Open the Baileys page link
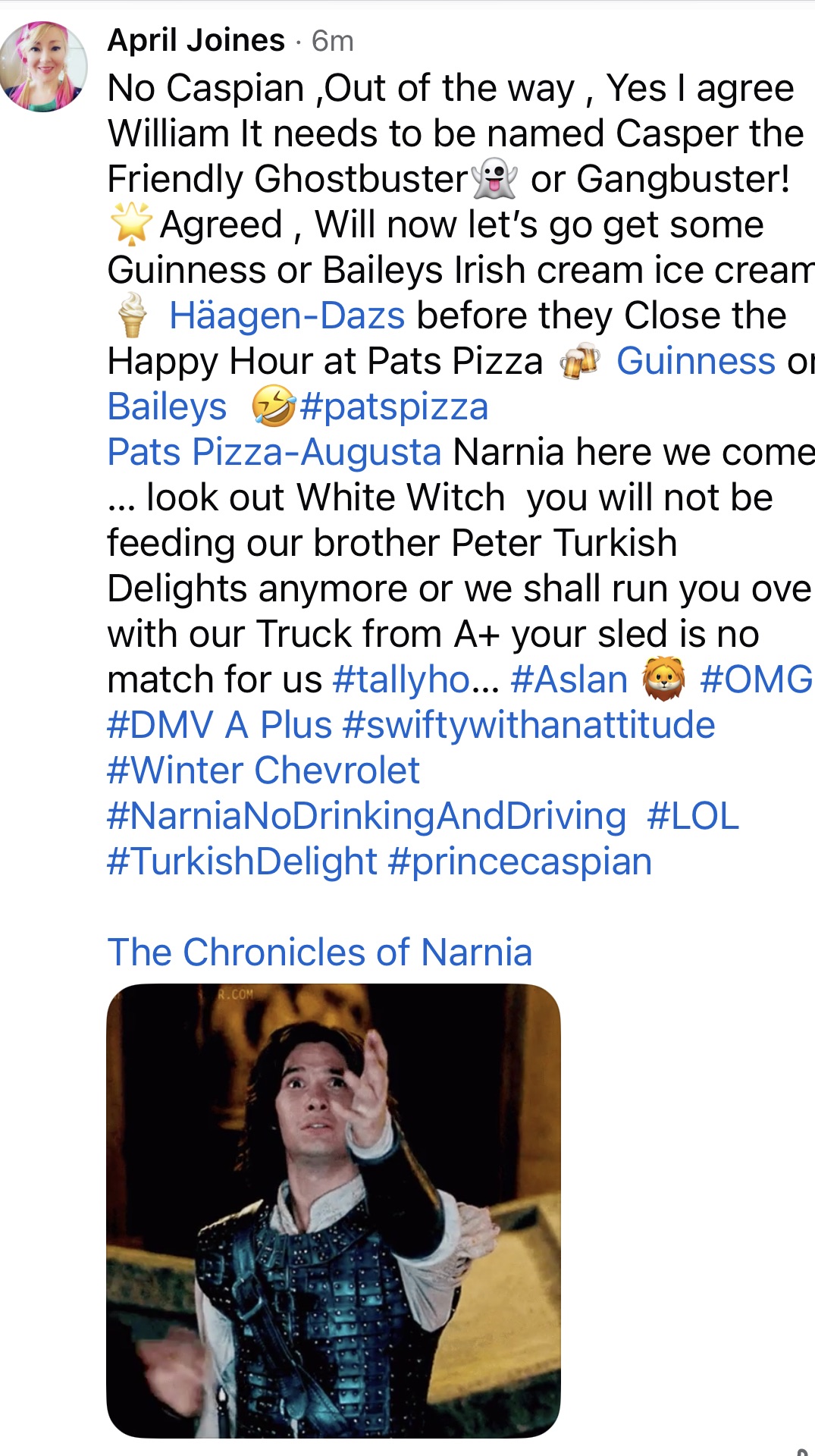This screenshot has width=815, height=1456. pos(167,406)
